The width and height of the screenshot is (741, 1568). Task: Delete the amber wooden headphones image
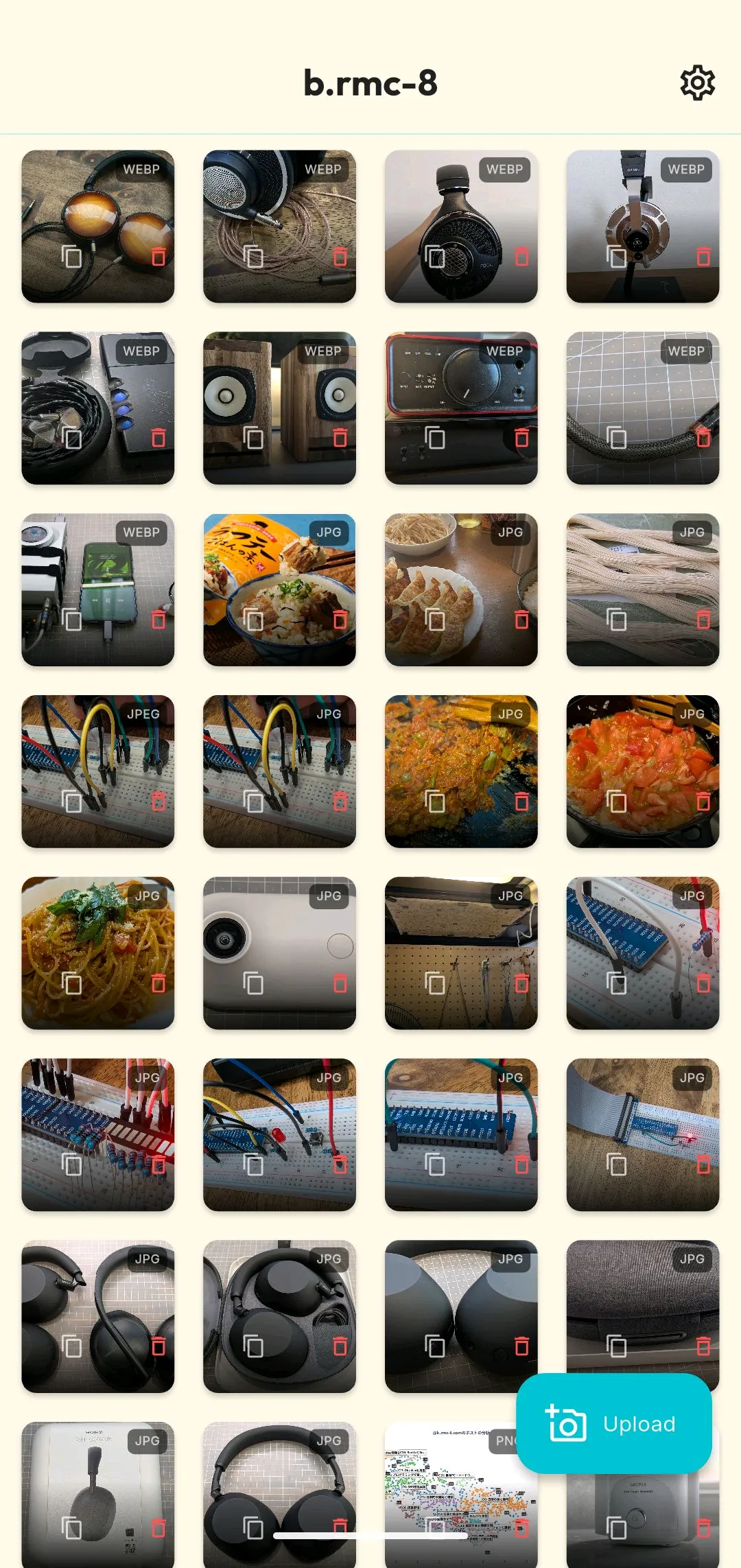158,257
